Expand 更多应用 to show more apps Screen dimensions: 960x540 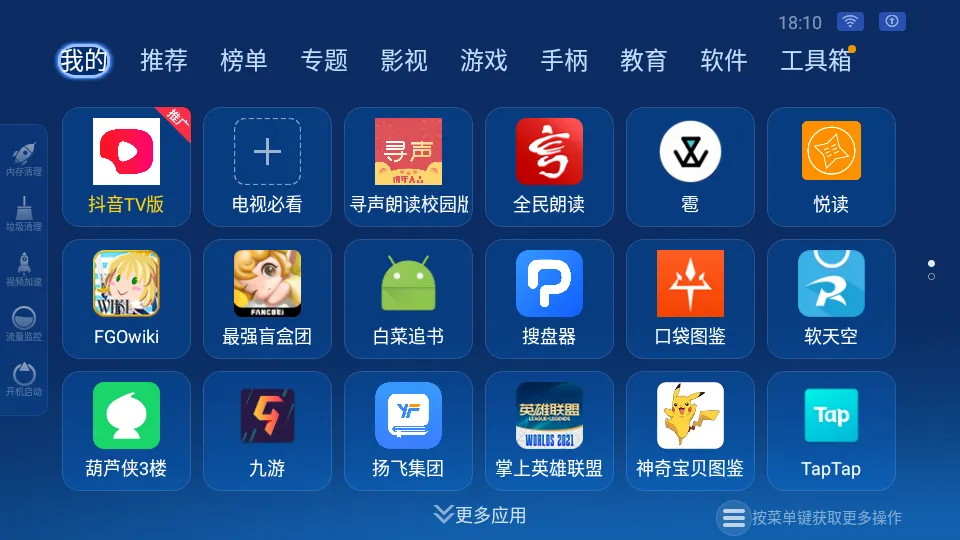point(480,515)
